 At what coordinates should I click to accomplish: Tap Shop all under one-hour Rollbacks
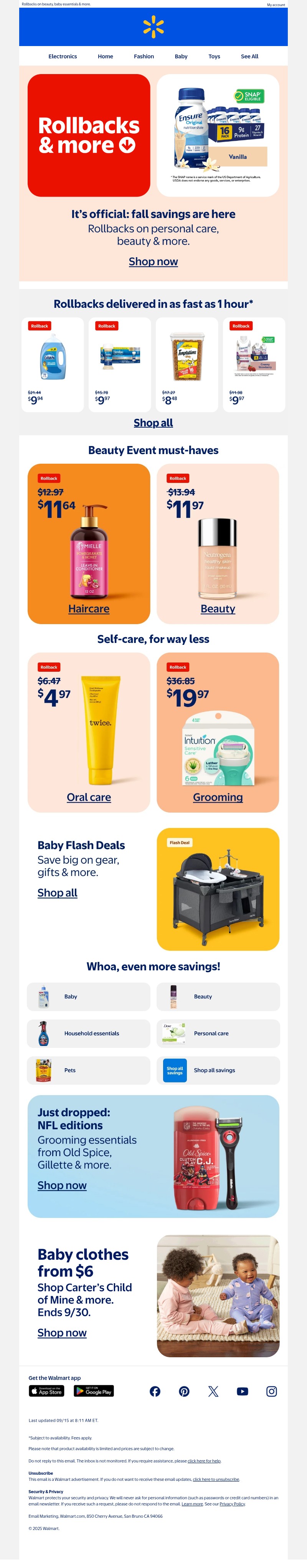[x=153, y=423]
